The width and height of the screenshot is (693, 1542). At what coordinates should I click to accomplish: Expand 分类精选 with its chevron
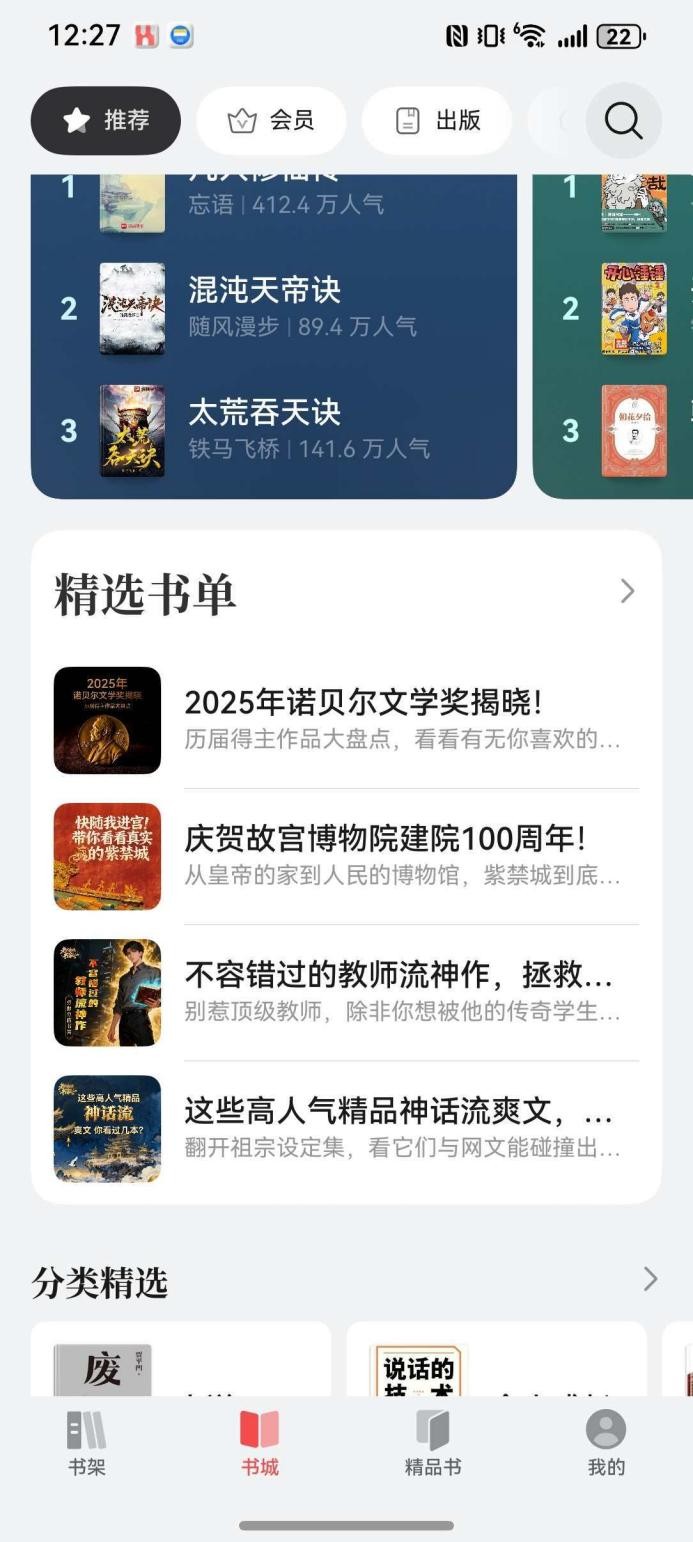point(650,1279)
